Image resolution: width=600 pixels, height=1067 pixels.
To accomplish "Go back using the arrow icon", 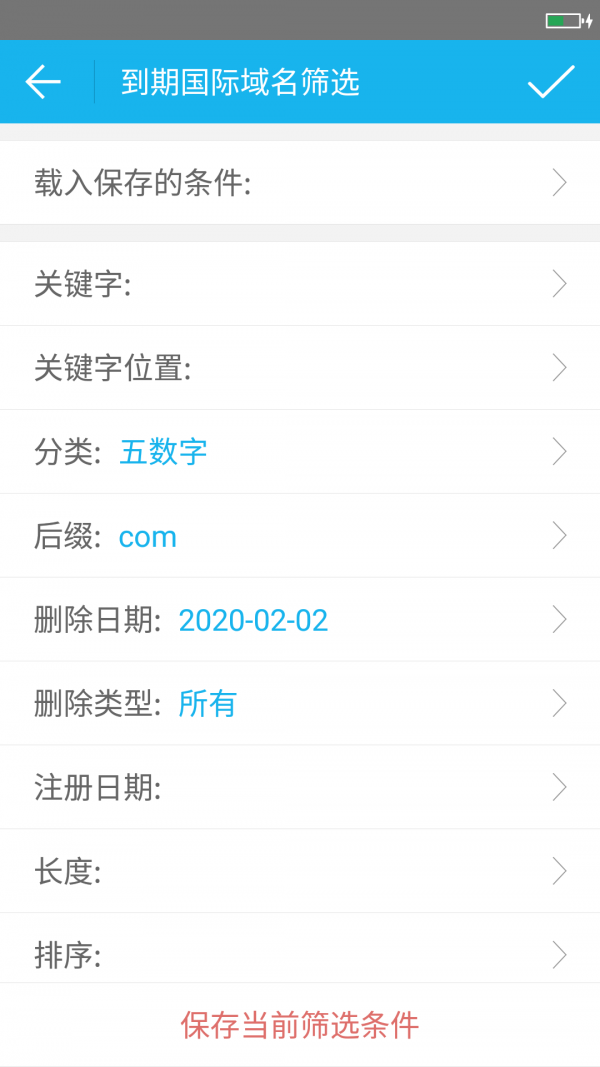I will click(43, 82).
